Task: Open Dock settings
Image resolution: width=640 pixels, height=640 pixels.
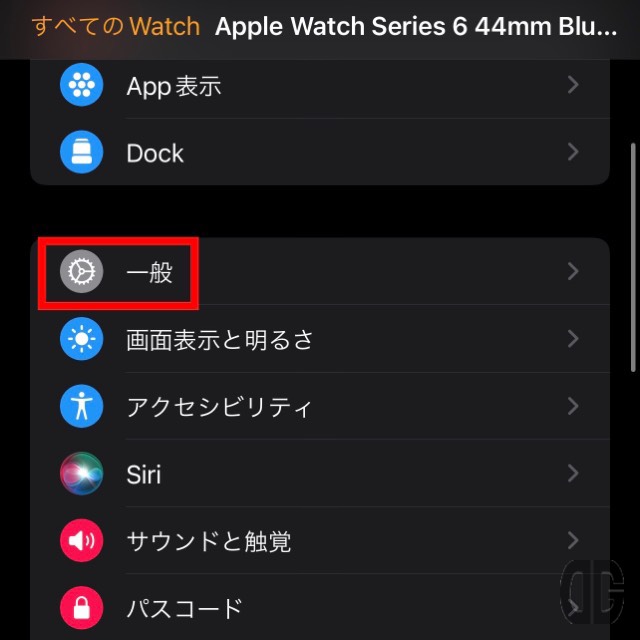Action: pos(320,153)
